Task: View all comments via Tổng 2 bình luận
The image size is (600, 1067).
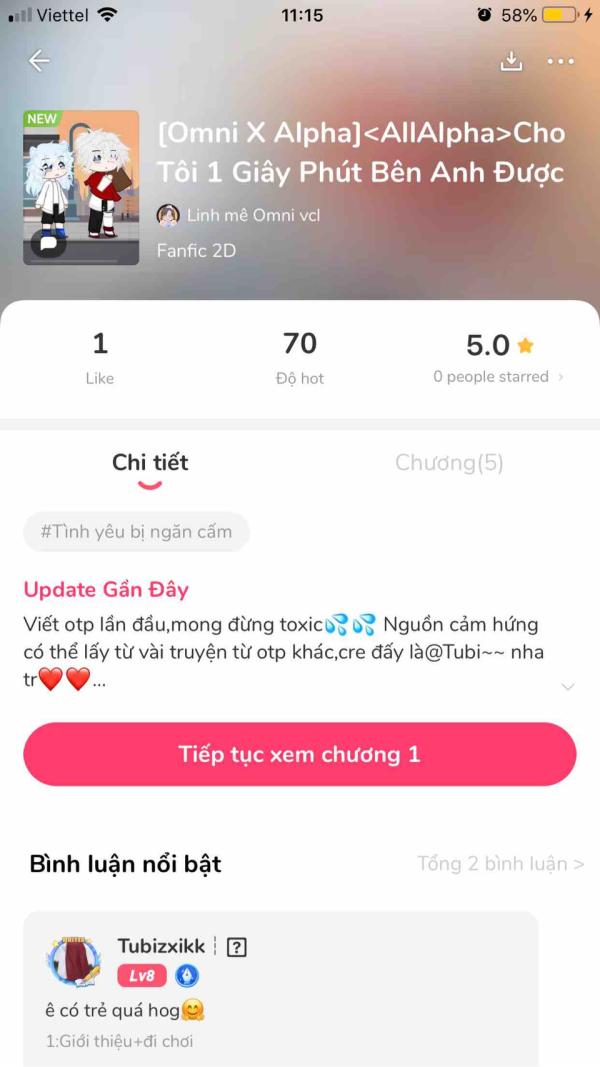Action: point(500,864)
